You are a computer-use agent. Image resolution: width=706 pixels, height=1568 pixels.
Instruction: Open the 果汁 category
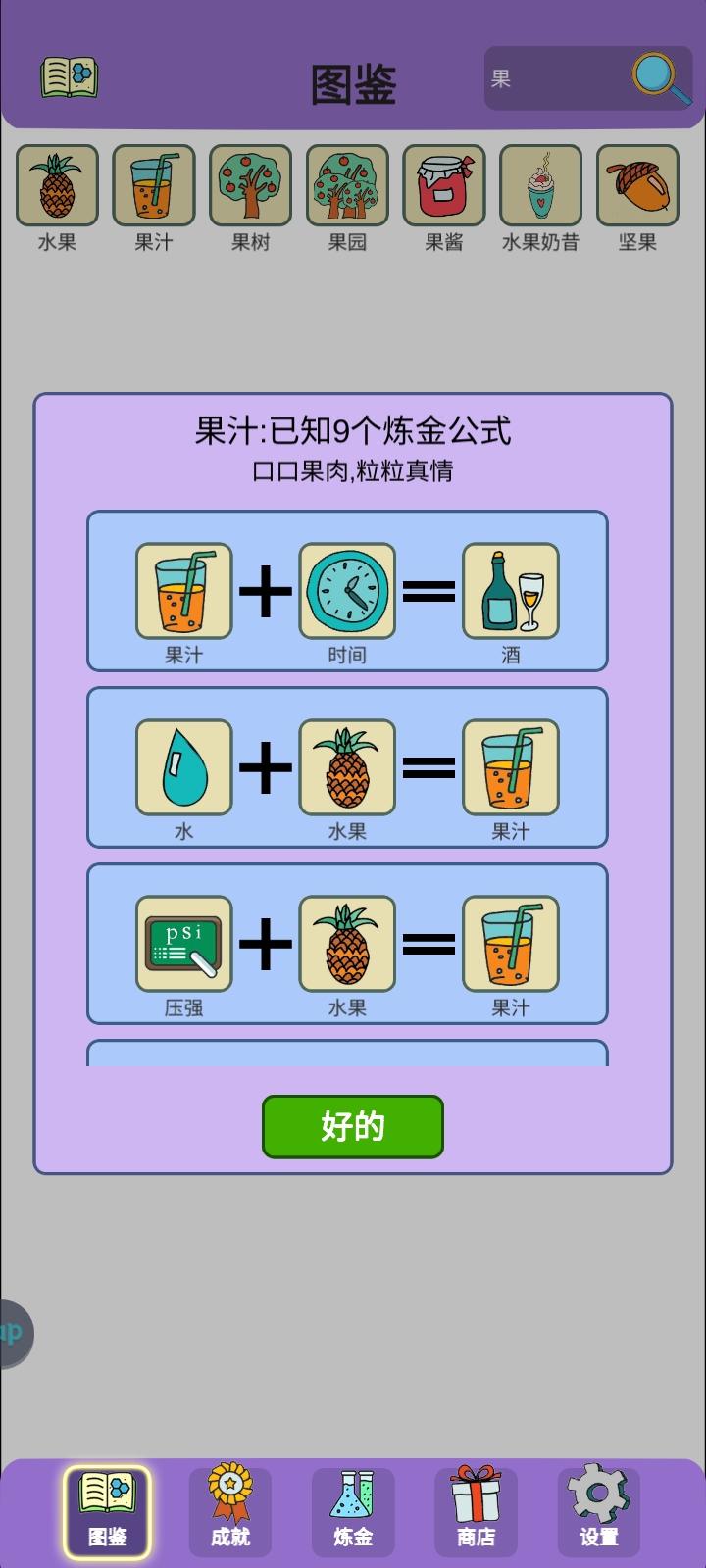click(x=153, y=186)
